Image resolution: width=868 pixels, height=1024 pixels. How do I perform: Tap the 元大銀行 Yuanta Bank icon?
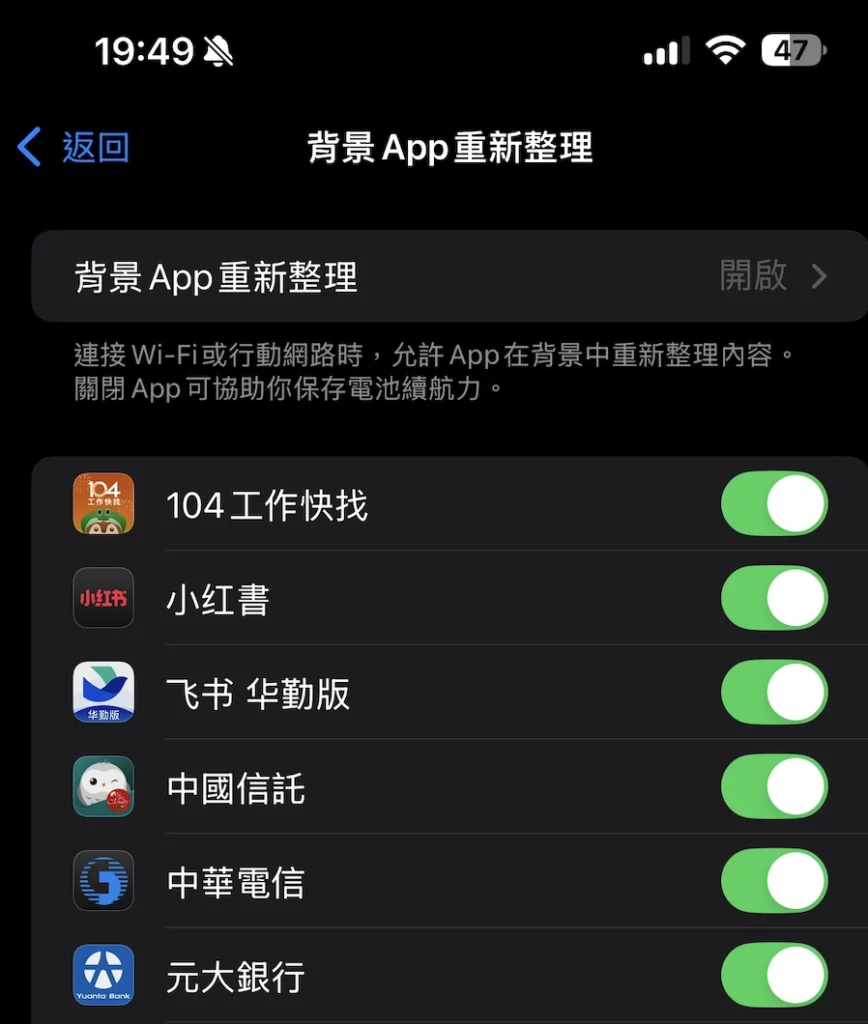(103, 975)
